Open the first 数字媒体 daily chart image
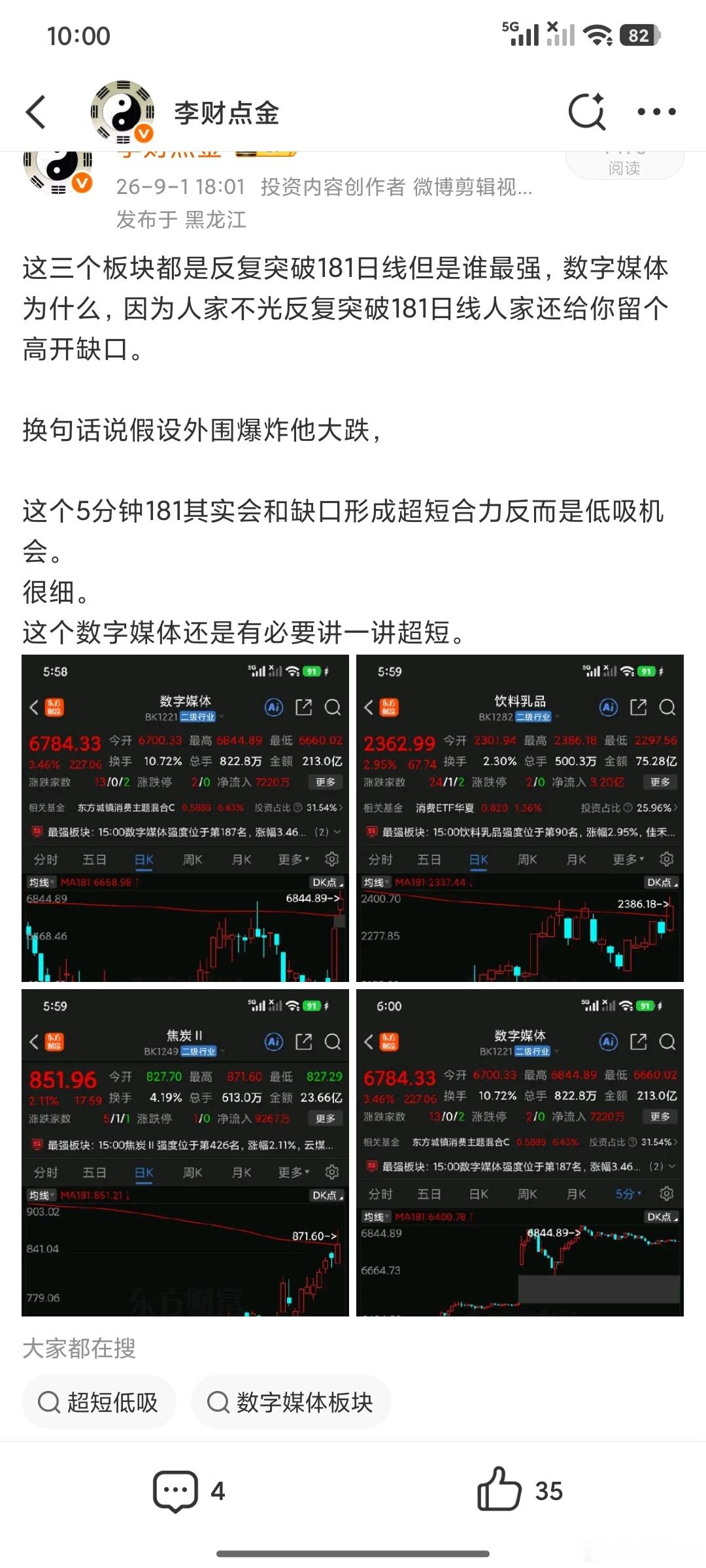The image size is (706, 1568). tap(185, 818)
